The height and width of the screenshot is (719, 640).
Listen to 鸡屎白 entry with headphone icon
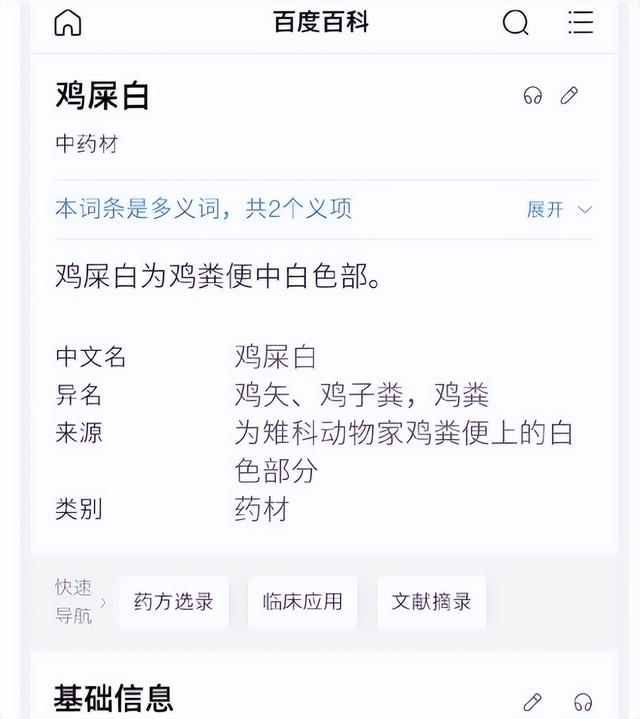[533, 96]
